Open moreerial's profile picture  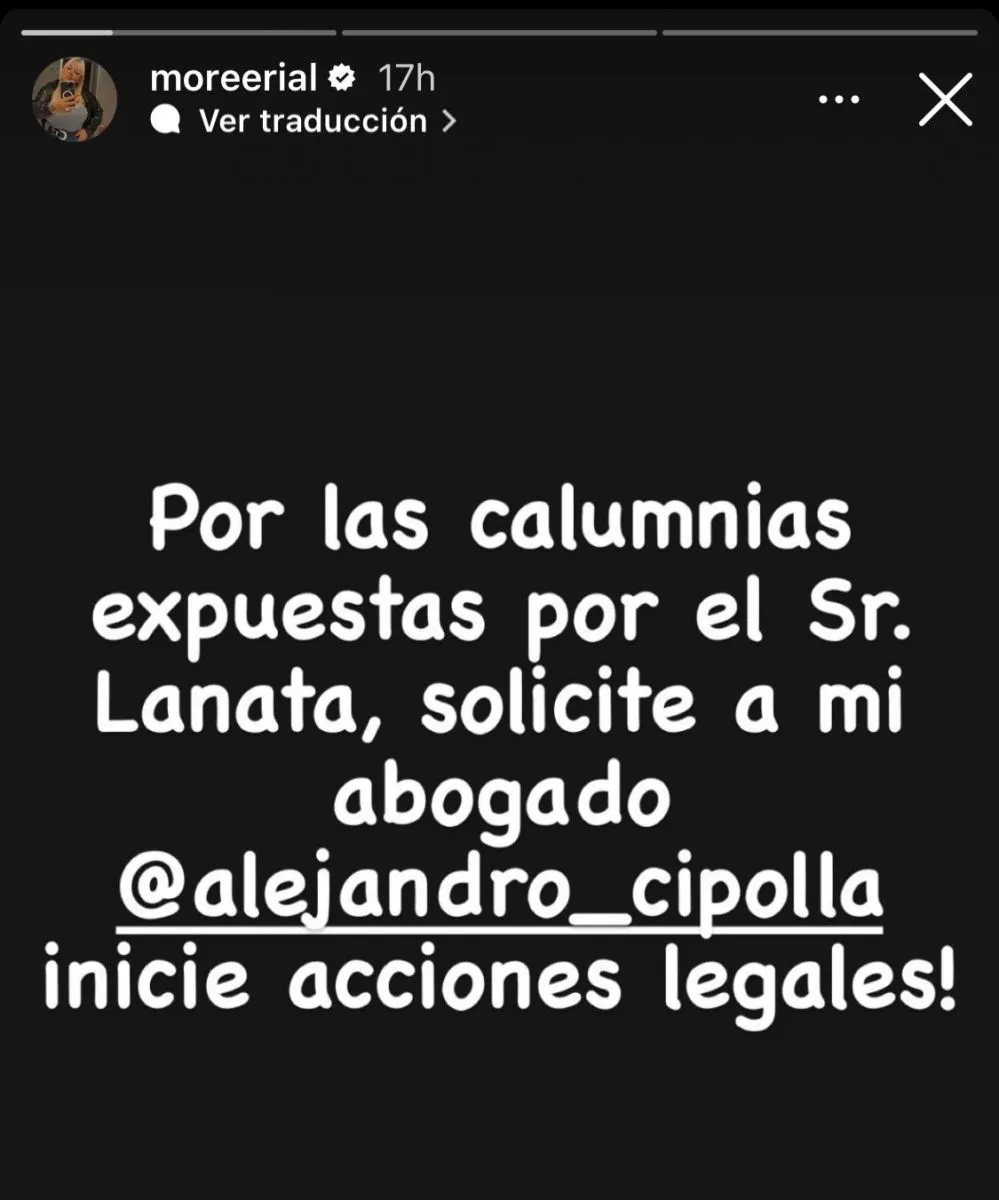[75, 100]
